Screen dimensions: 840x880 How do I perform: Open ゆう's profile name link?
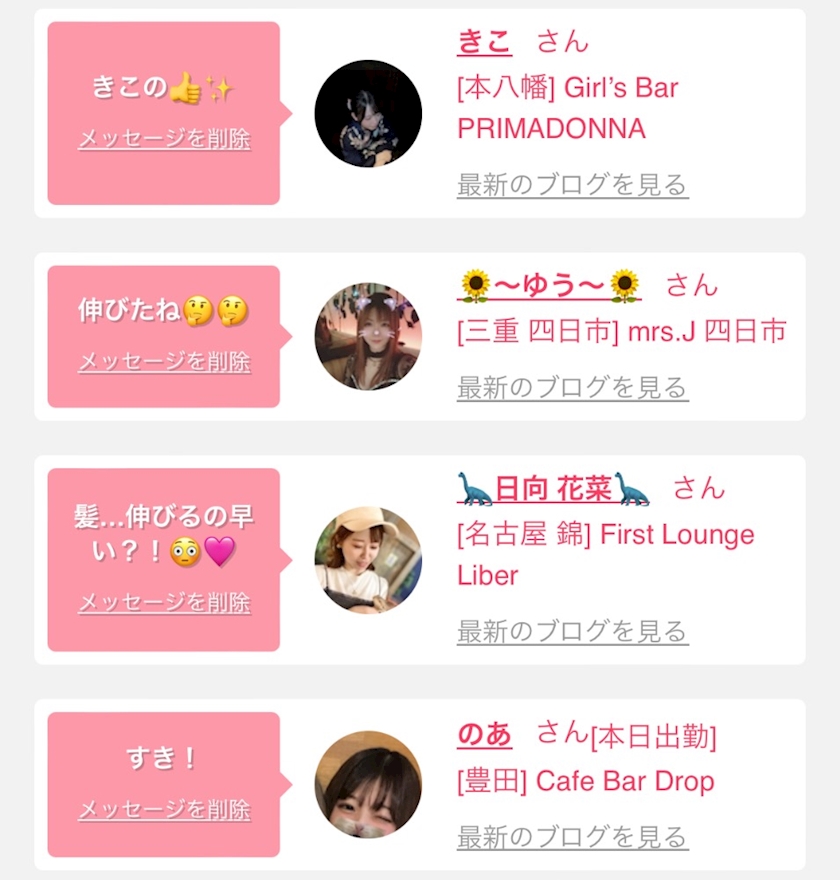click(549, 286)
